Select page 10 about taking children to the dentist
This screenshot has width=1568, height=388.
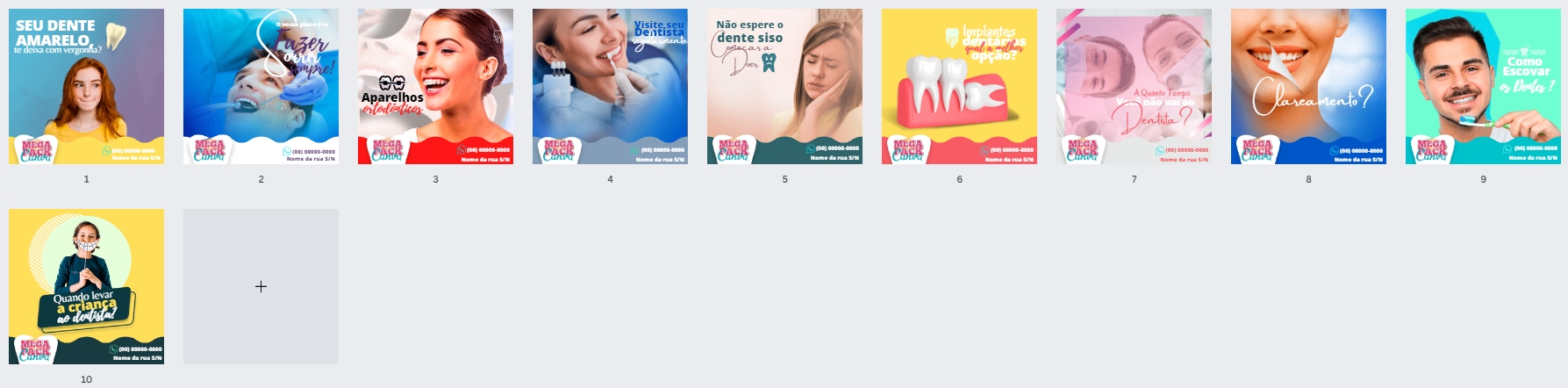point(86,286)
